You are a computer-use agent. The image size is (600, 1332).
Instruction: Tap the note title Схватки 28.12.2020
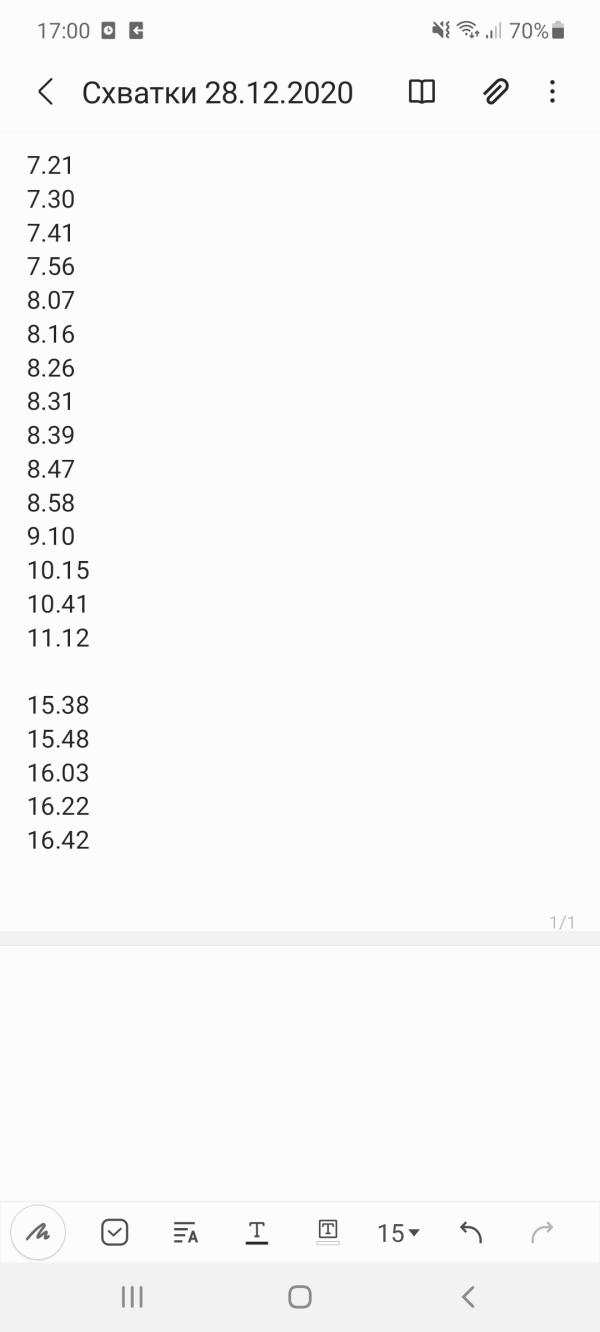point(217,93)
